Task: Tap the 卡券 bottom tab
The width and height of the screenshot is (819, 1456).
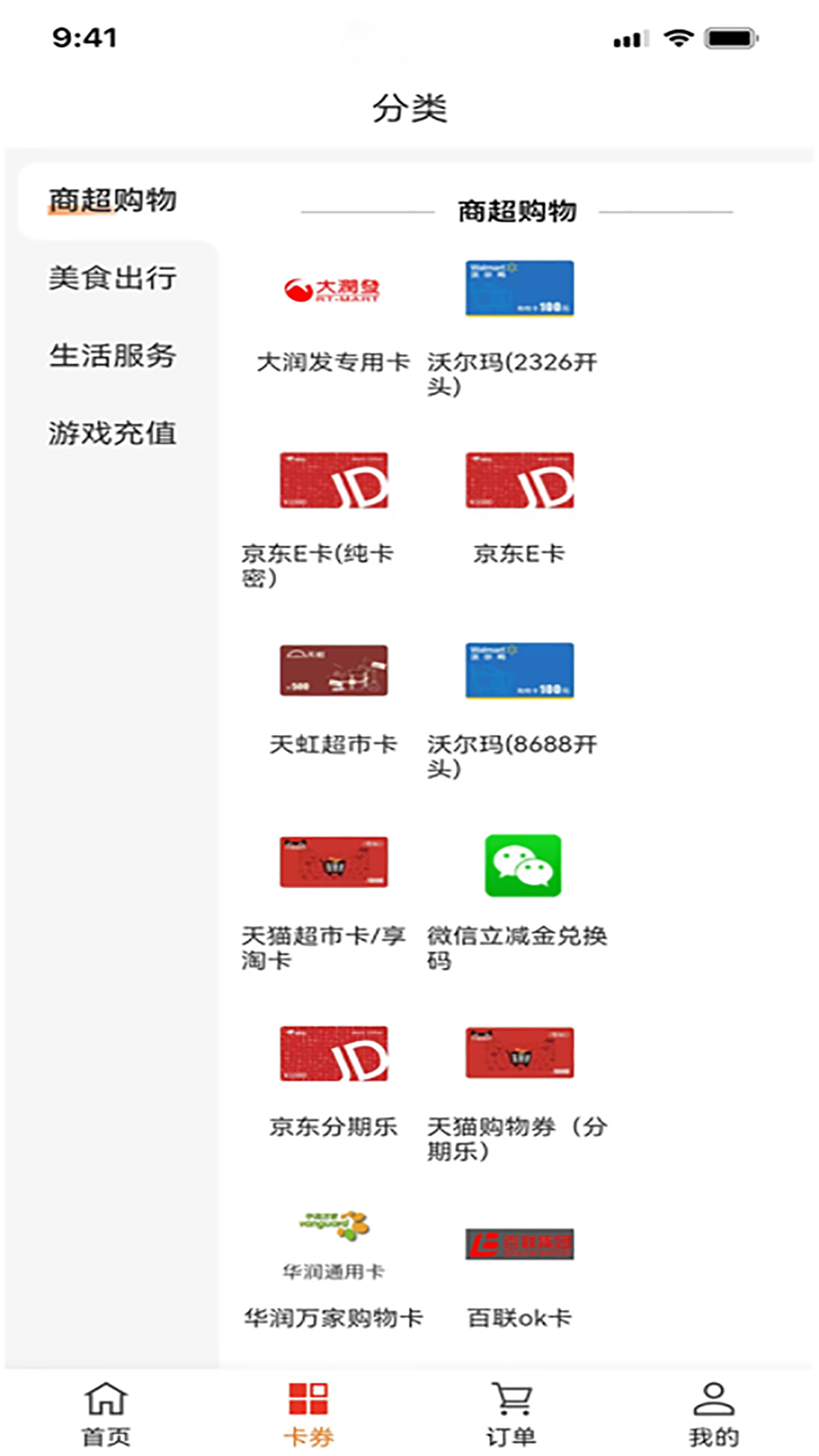Action: pyautogui.click(x=308, y=1415)
